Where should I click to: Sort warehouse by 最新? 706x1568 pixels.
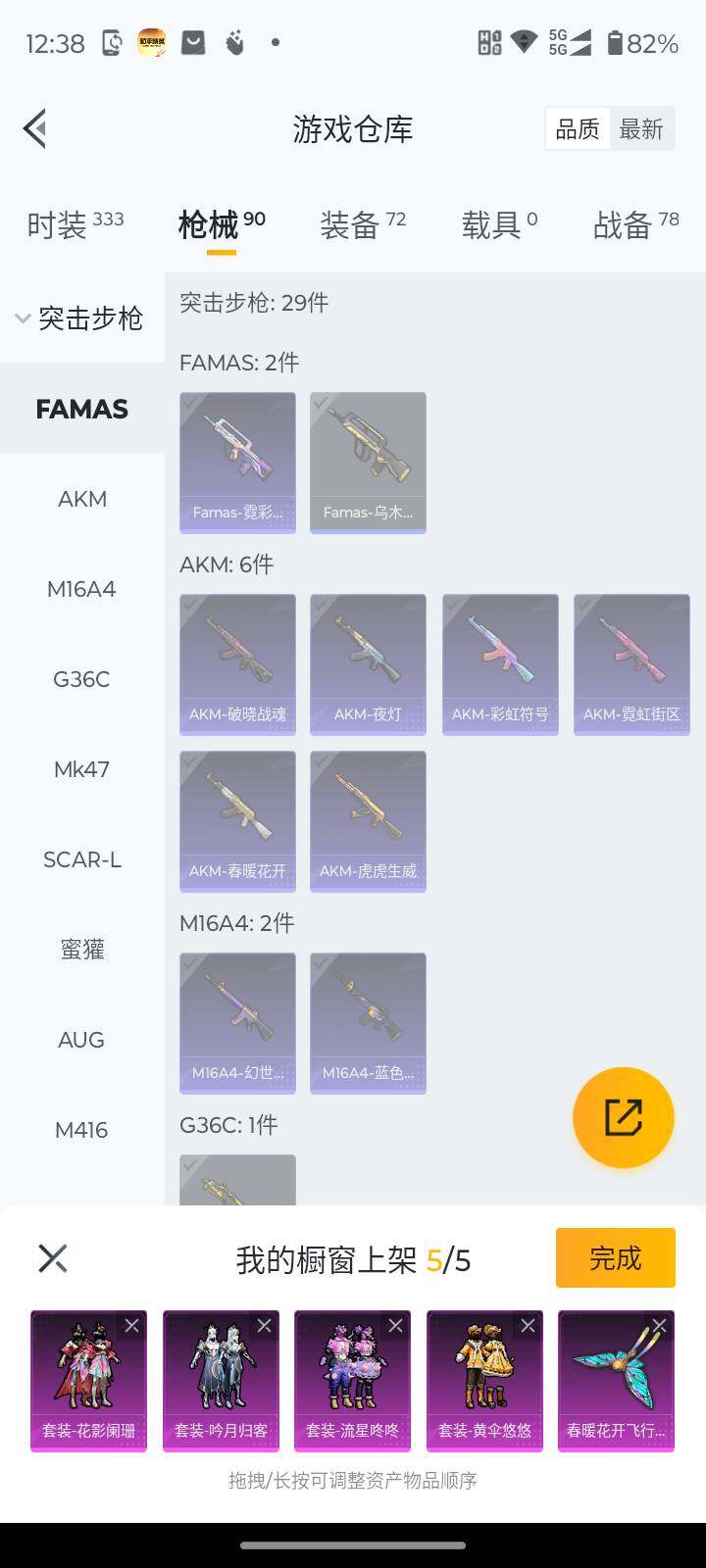641,129
